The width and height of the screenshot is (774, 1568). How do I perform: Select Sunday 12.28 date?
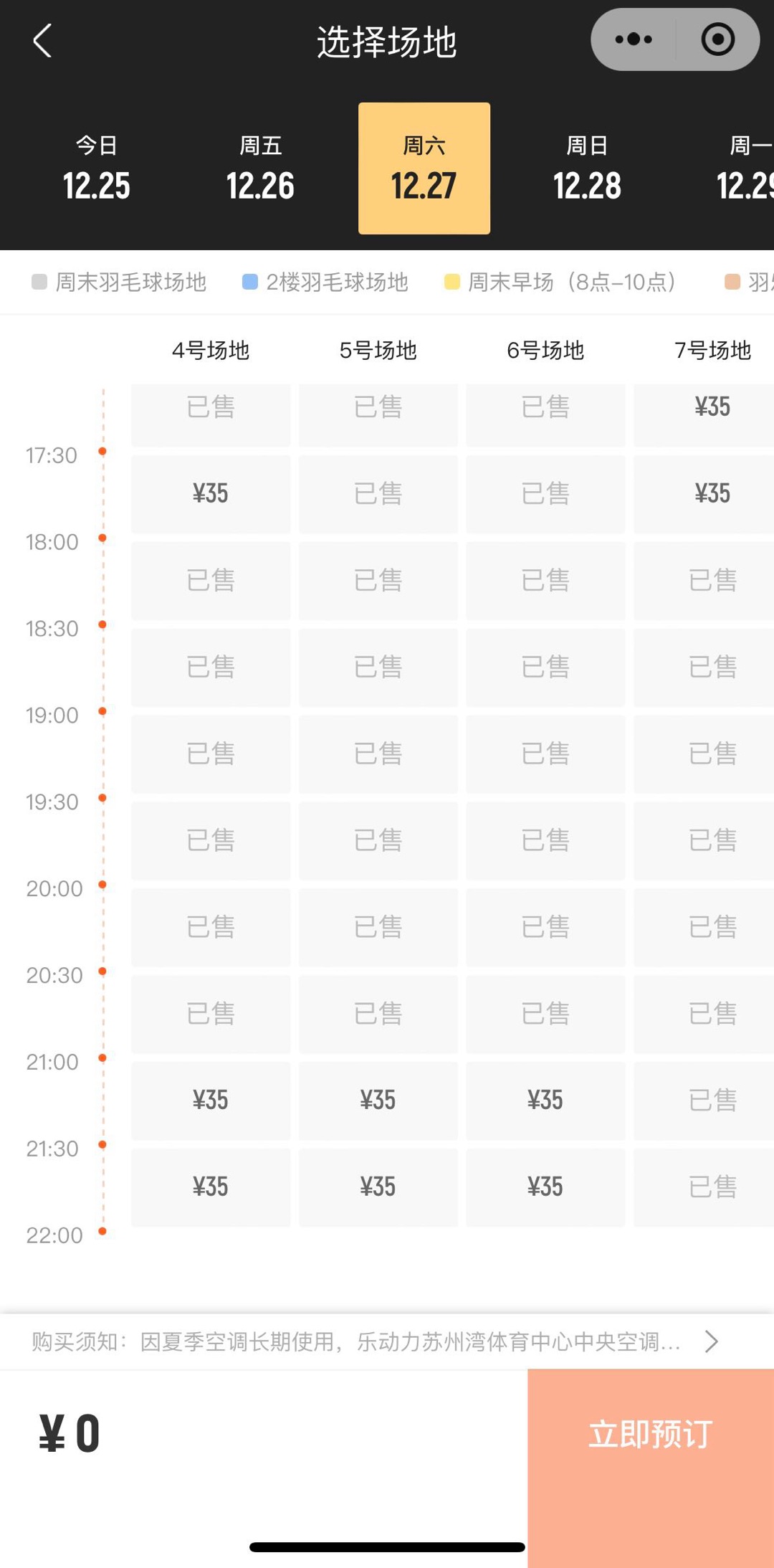tap(587, 169)
